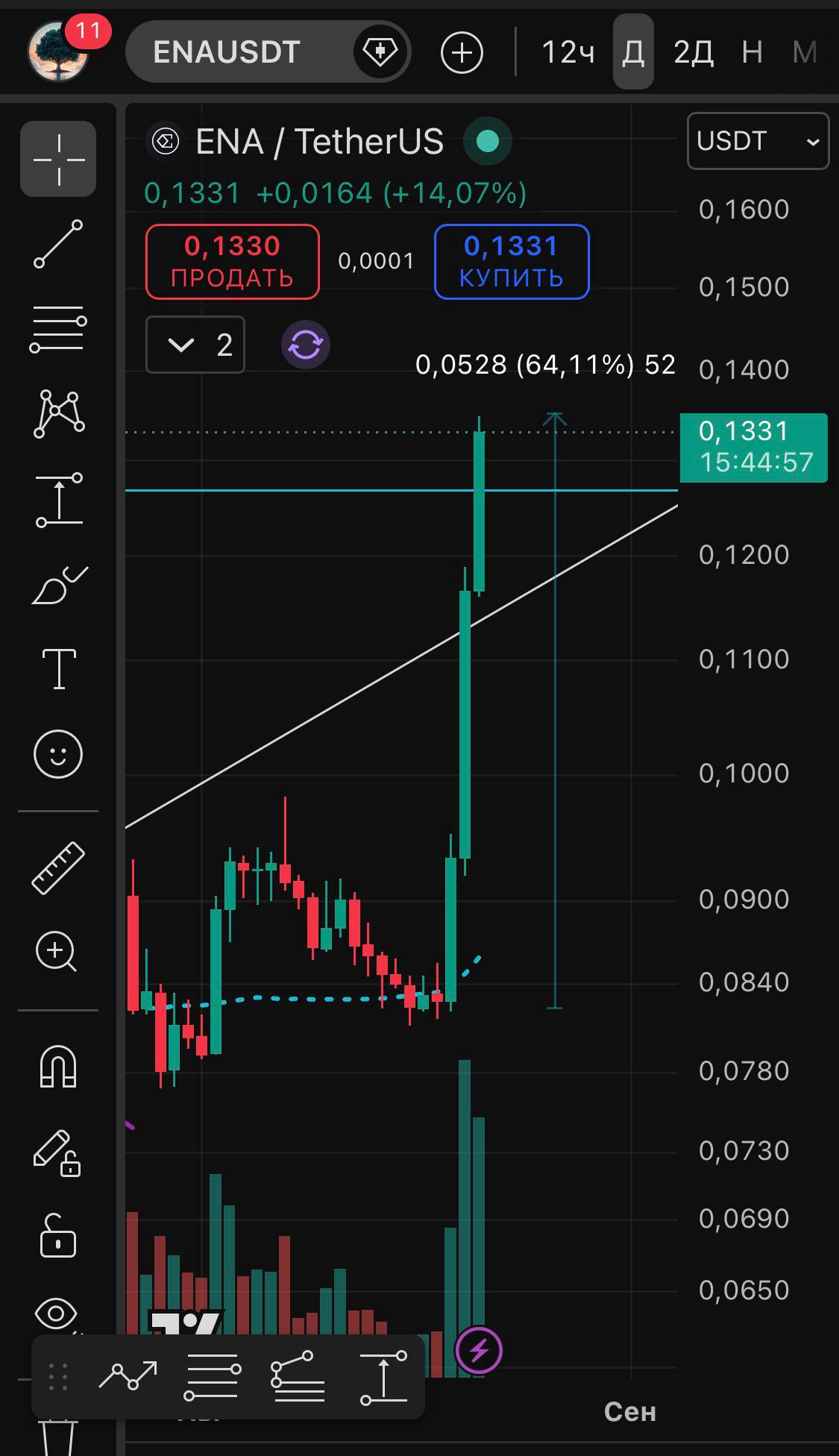The width and height of the screenshot is (839, 1456).
Task: Expand the indicators legend showing 2
Action: [195, 345]
